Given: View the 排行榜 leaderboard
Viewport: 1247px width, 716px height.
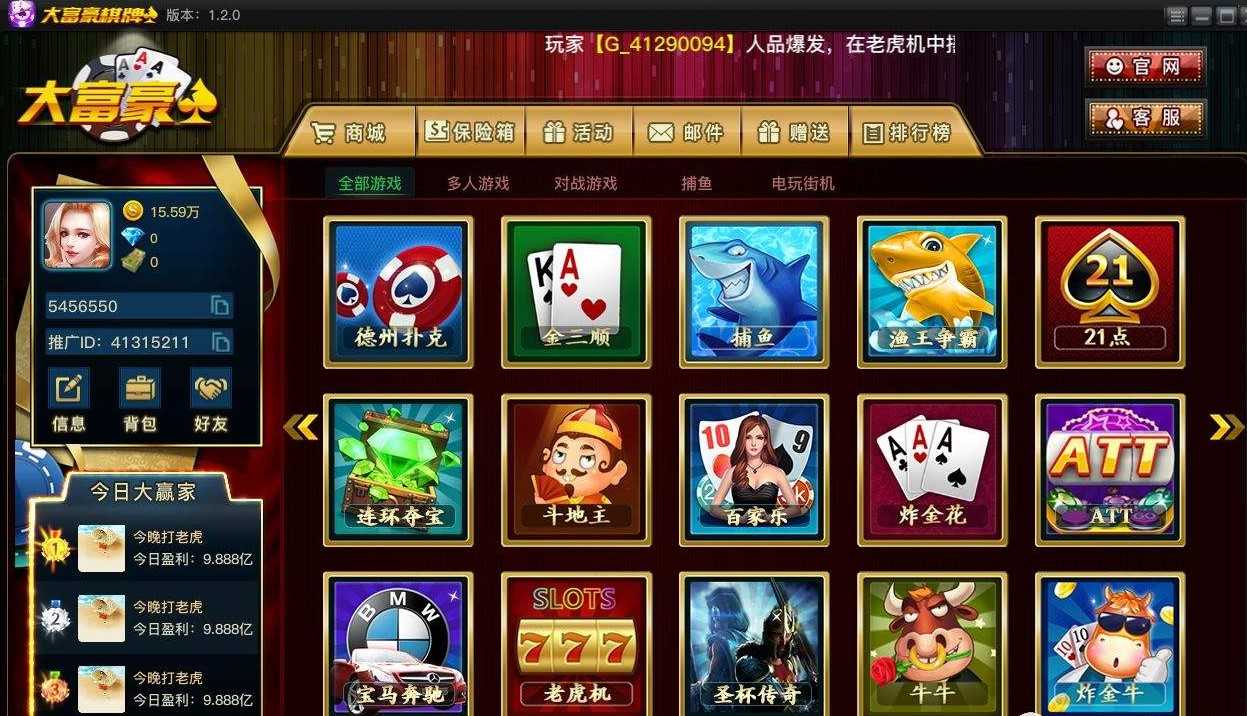Looking at the screenshot, I should click(x=907, y=132).
